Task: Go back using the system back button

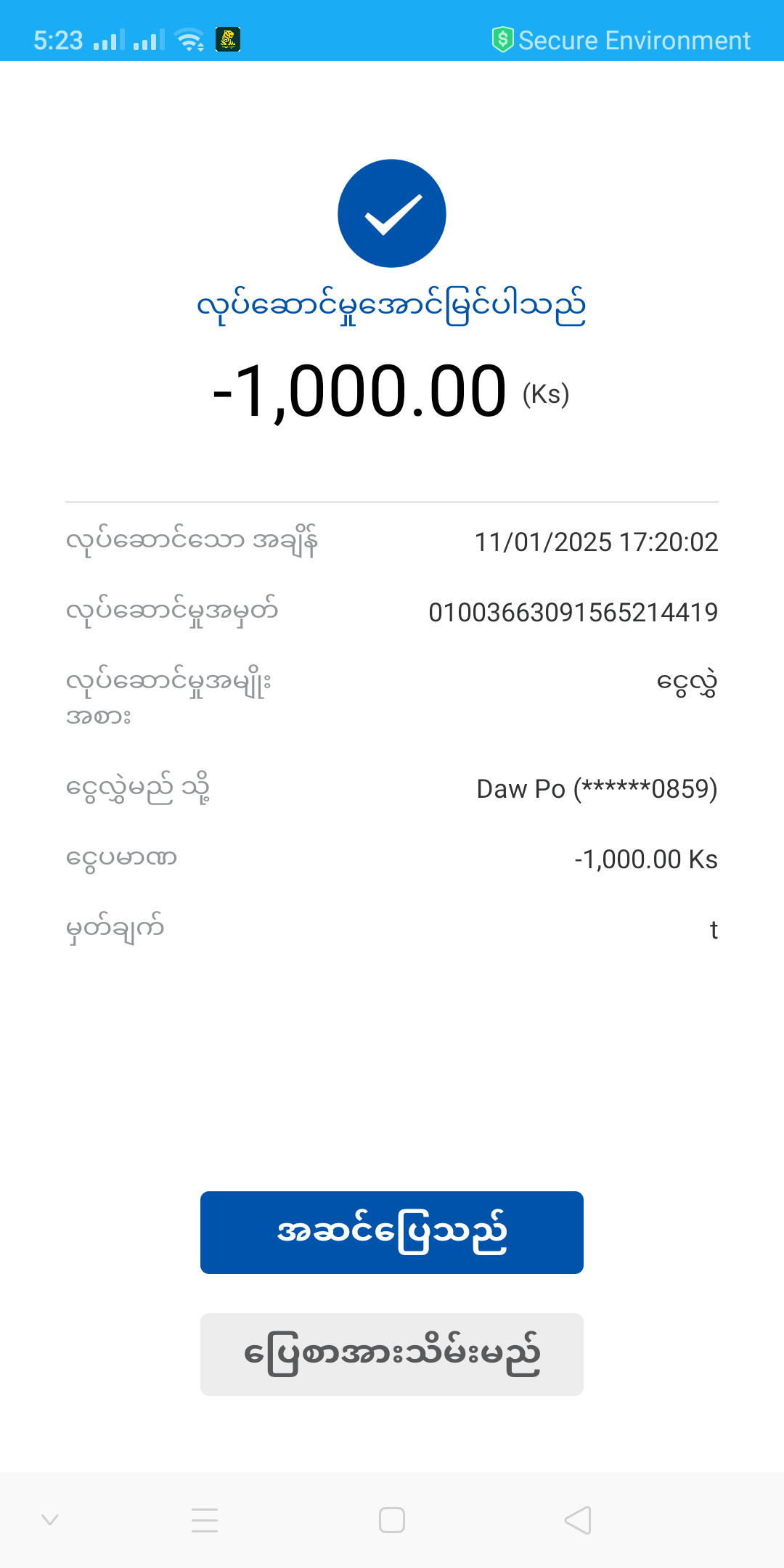Action: click(578, 1519)
